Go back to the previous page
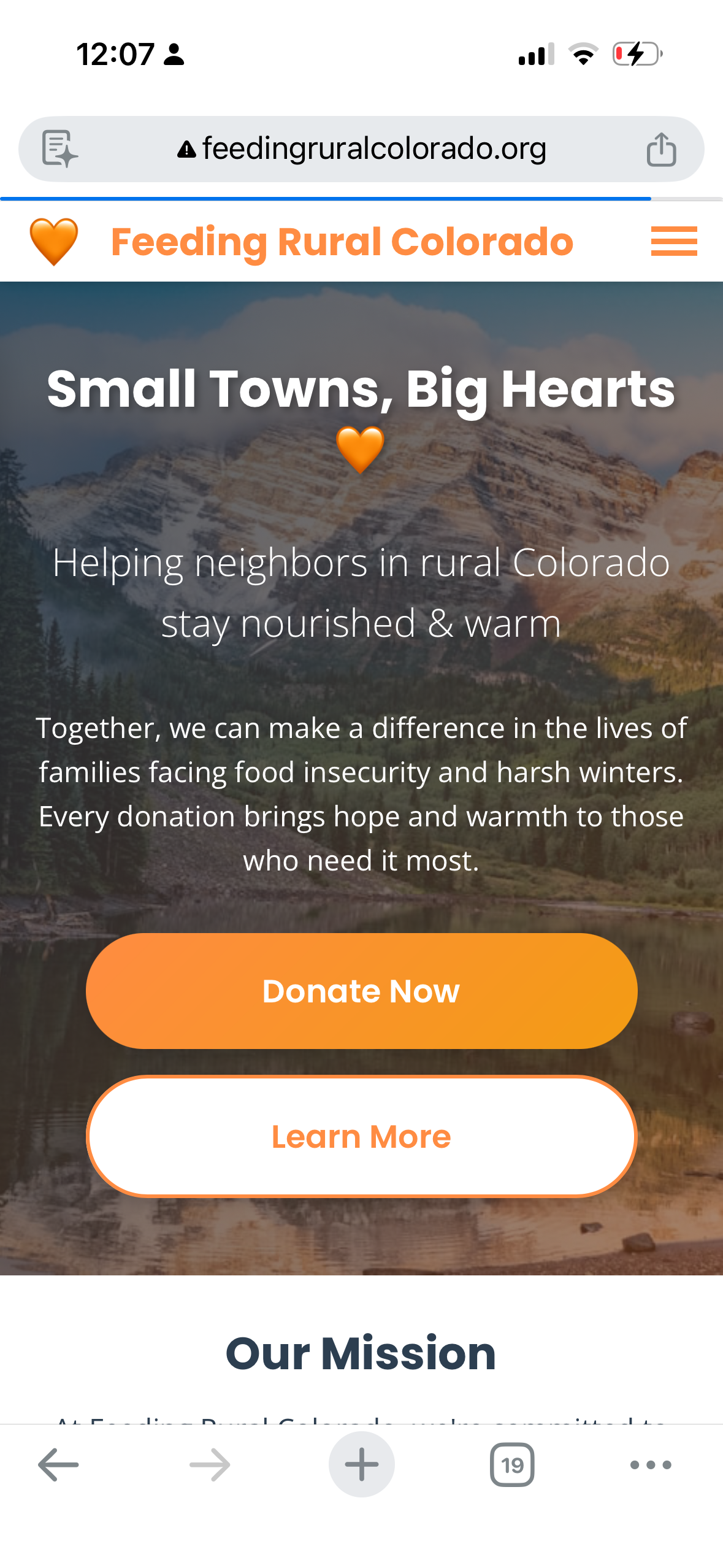Image resolution: width=723 pixels, height=1568 pixels. point(58,1464)
